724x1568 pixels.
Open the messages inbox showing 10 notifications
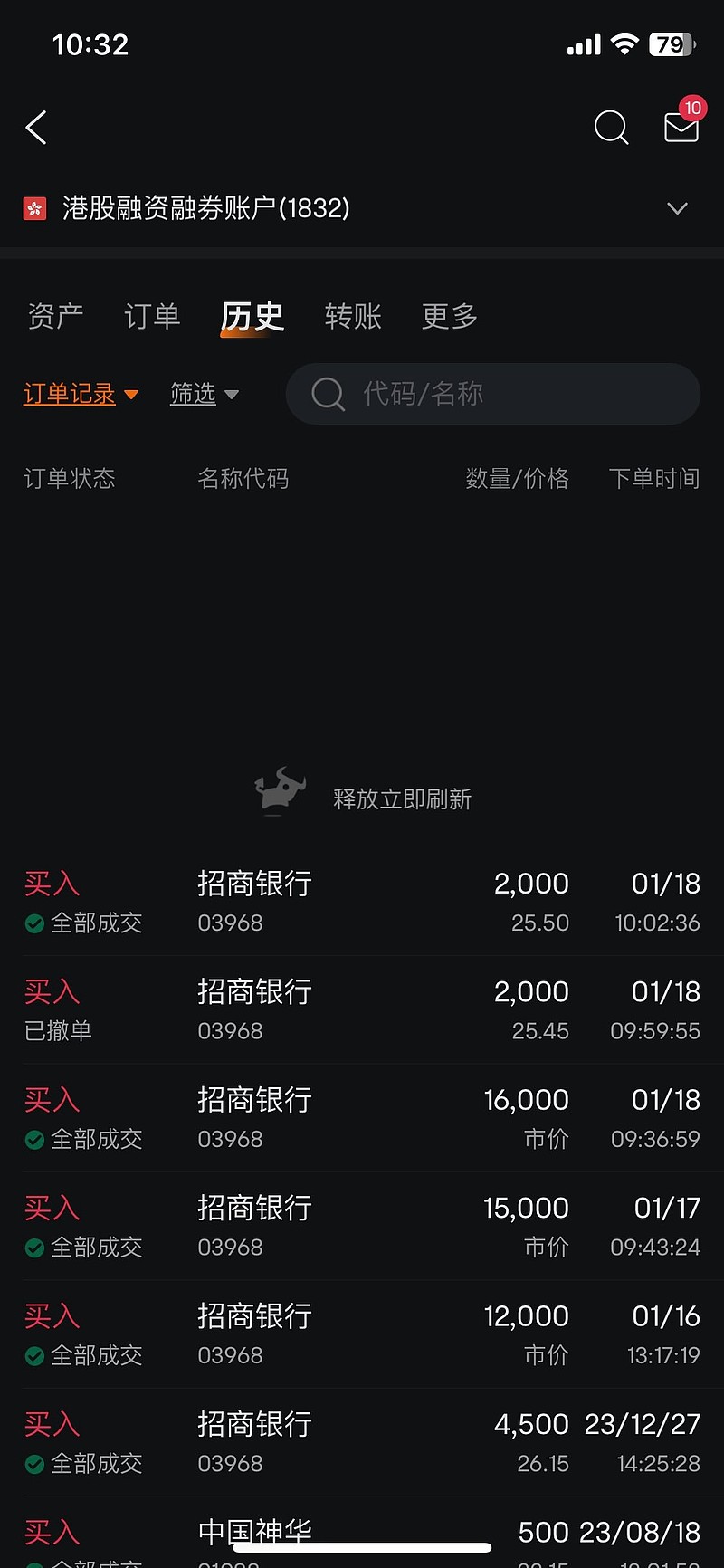click(680, 129)
